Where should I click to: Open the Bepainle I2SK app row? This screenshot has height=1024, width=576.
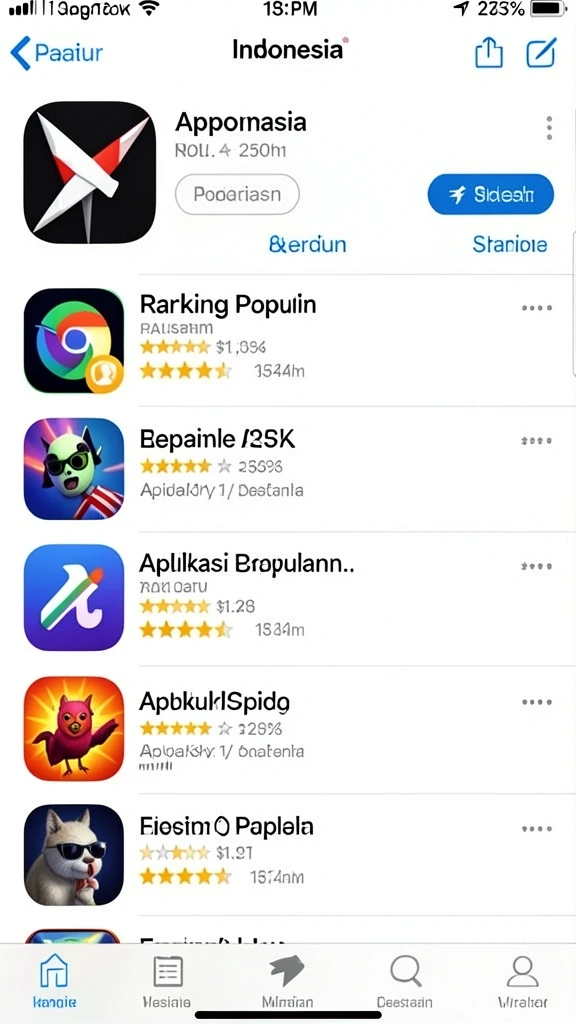tap(288, 469)
